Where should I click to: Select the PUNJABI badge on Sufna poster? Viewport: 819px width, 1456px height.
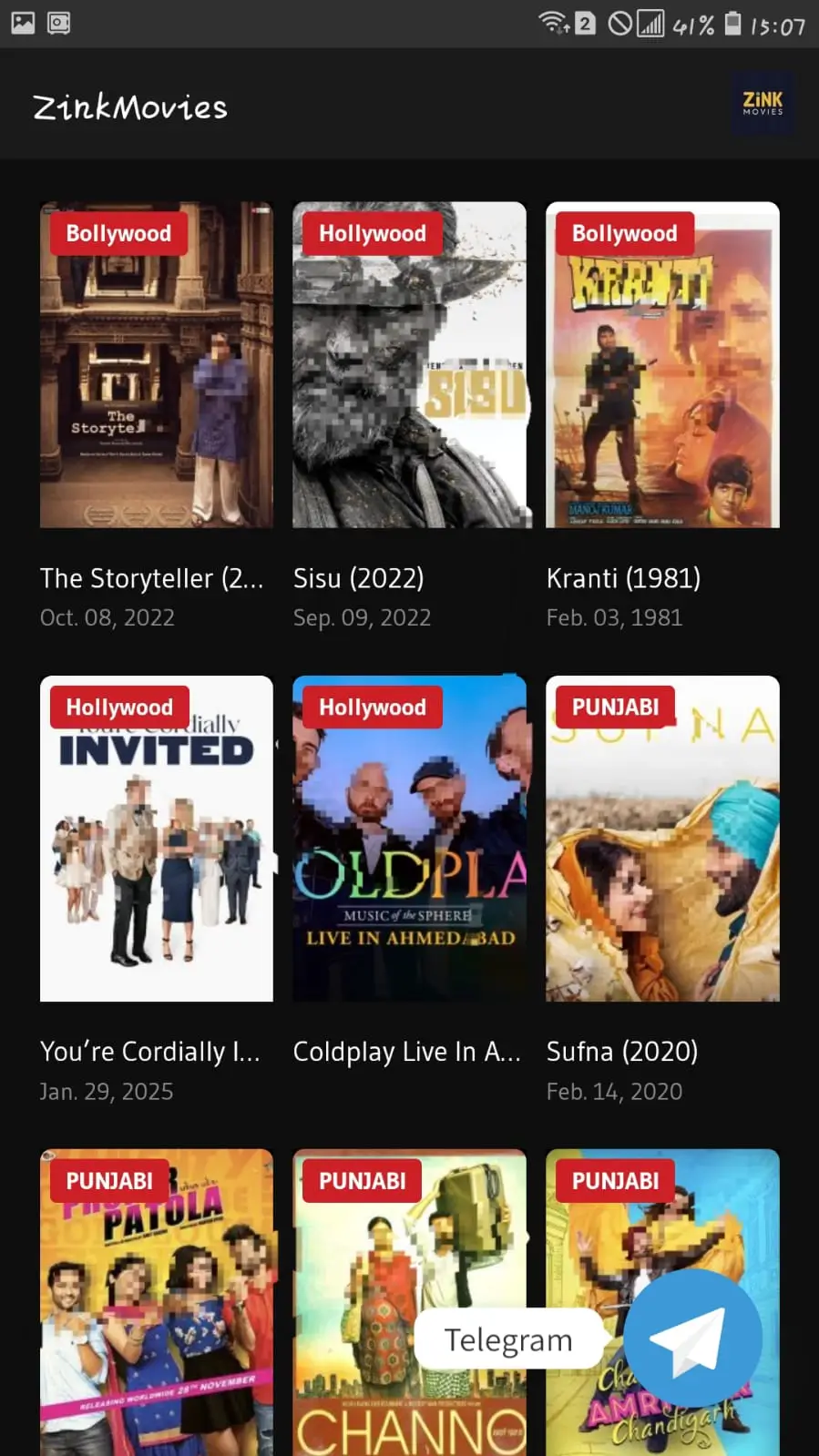click(615, 707)
